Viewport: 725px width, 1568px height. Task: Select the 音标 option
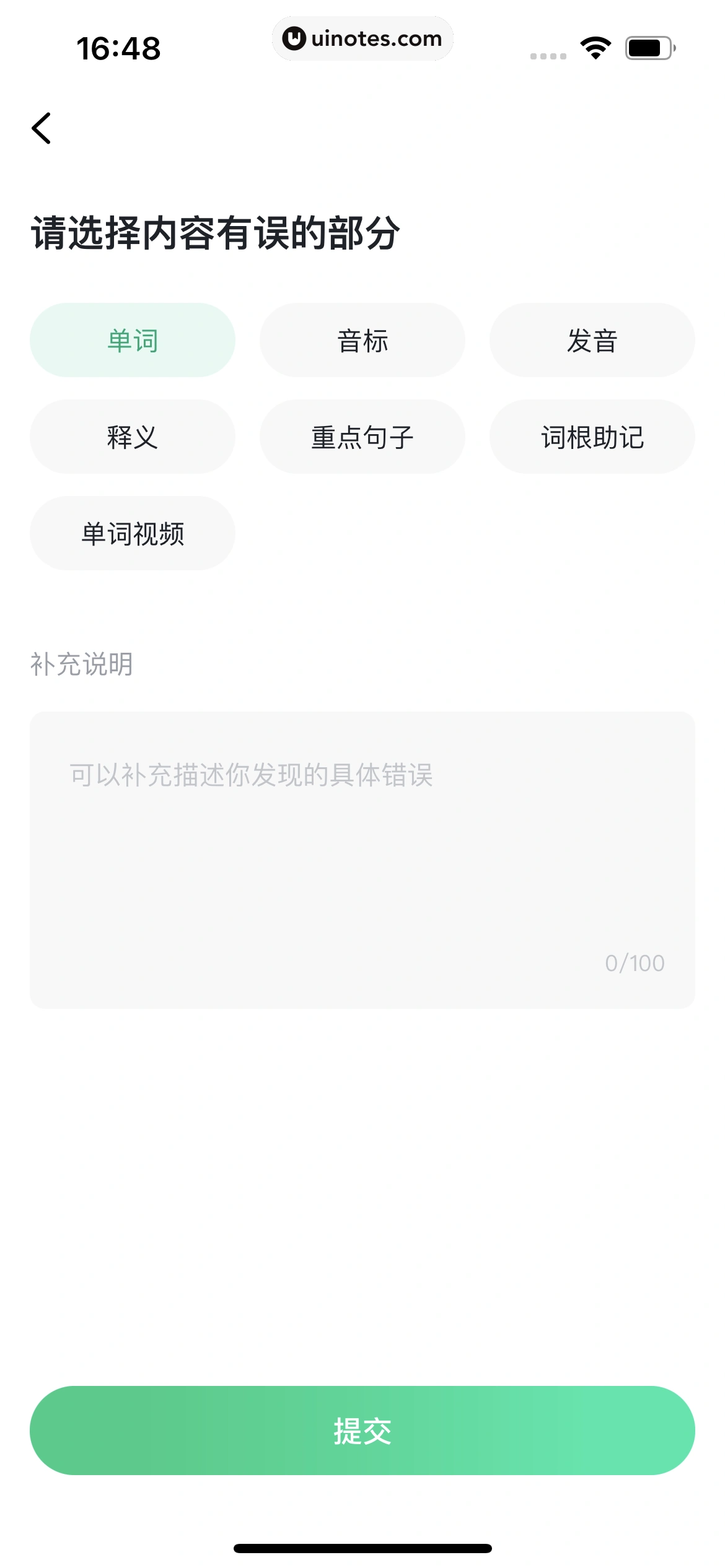point(362,339)
